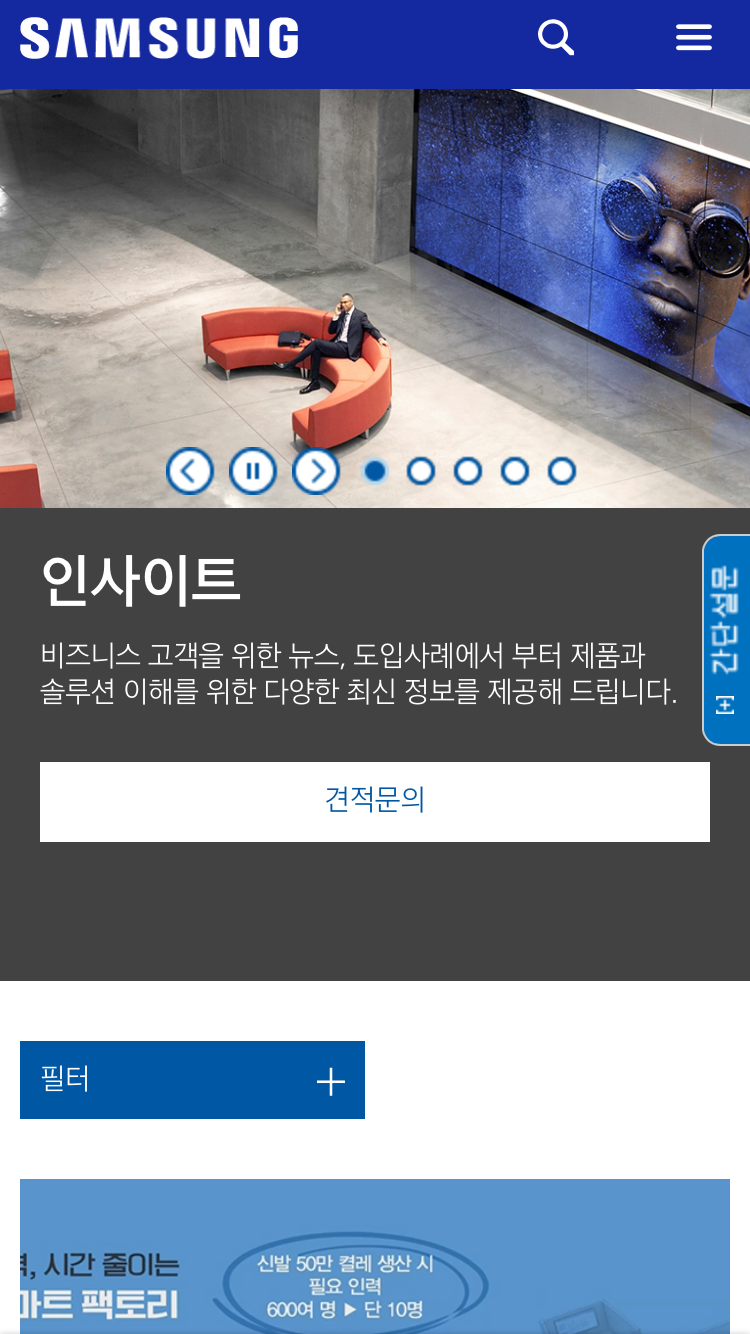
Task: Go to the Samsung home logo
Action: 159,38
